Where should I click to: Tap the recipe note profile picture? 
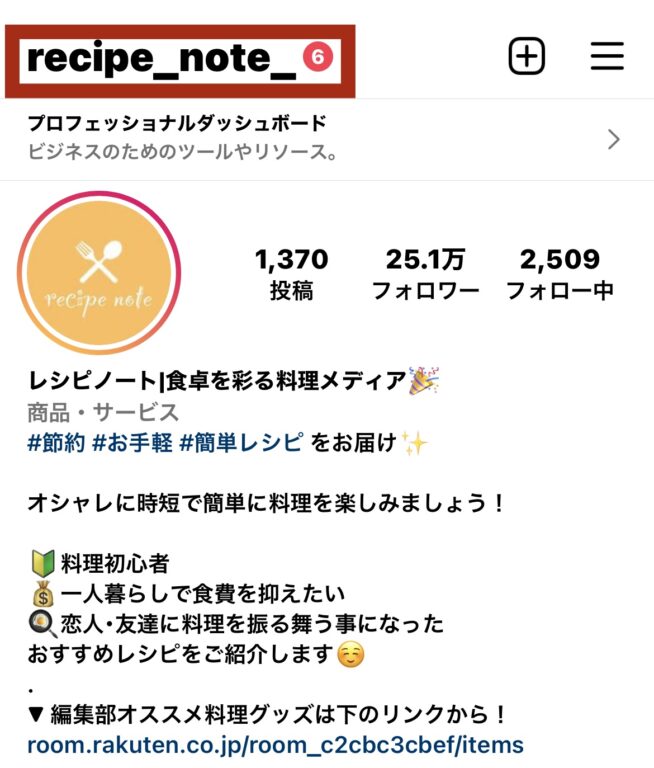click(99, 273)
